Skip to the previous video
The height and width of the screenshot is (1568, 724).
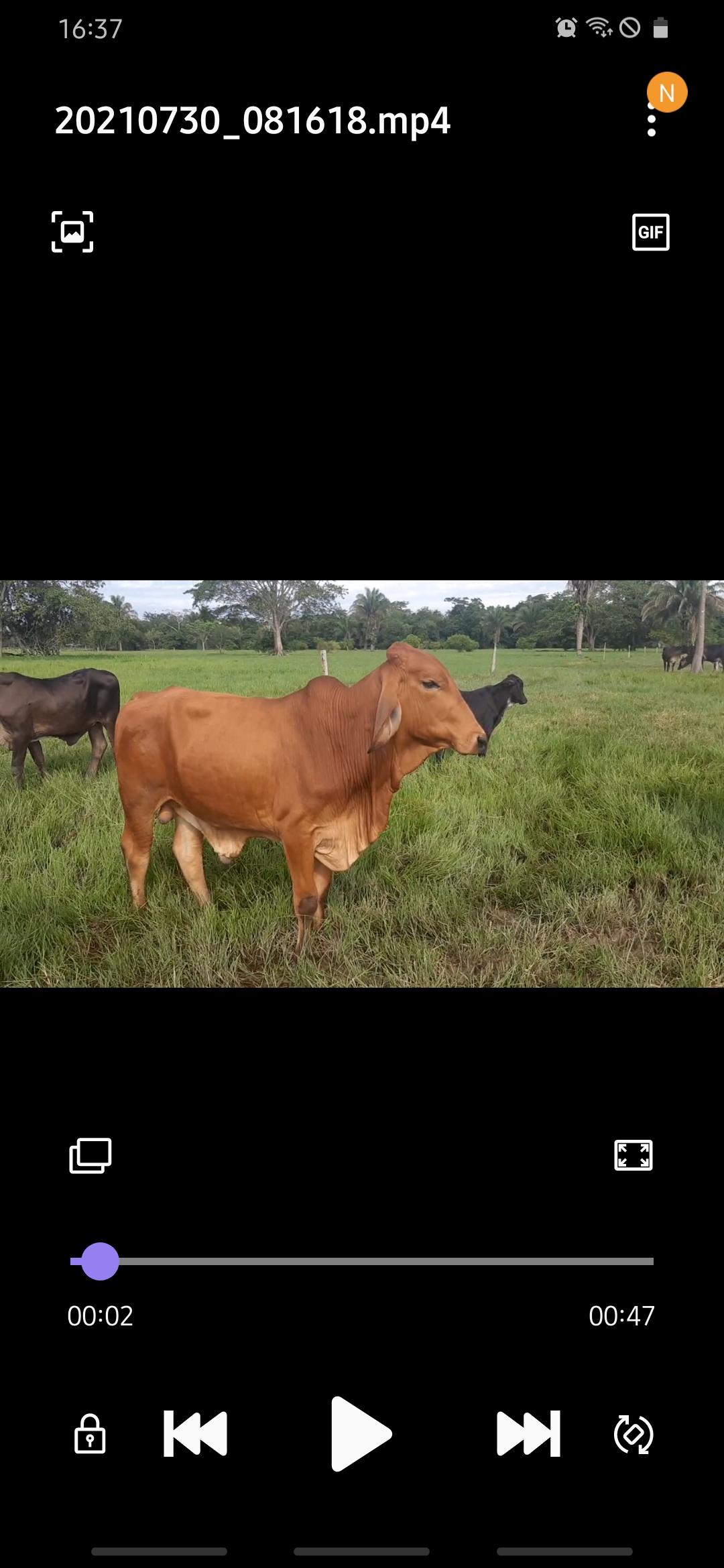[x=196, y=1434]
